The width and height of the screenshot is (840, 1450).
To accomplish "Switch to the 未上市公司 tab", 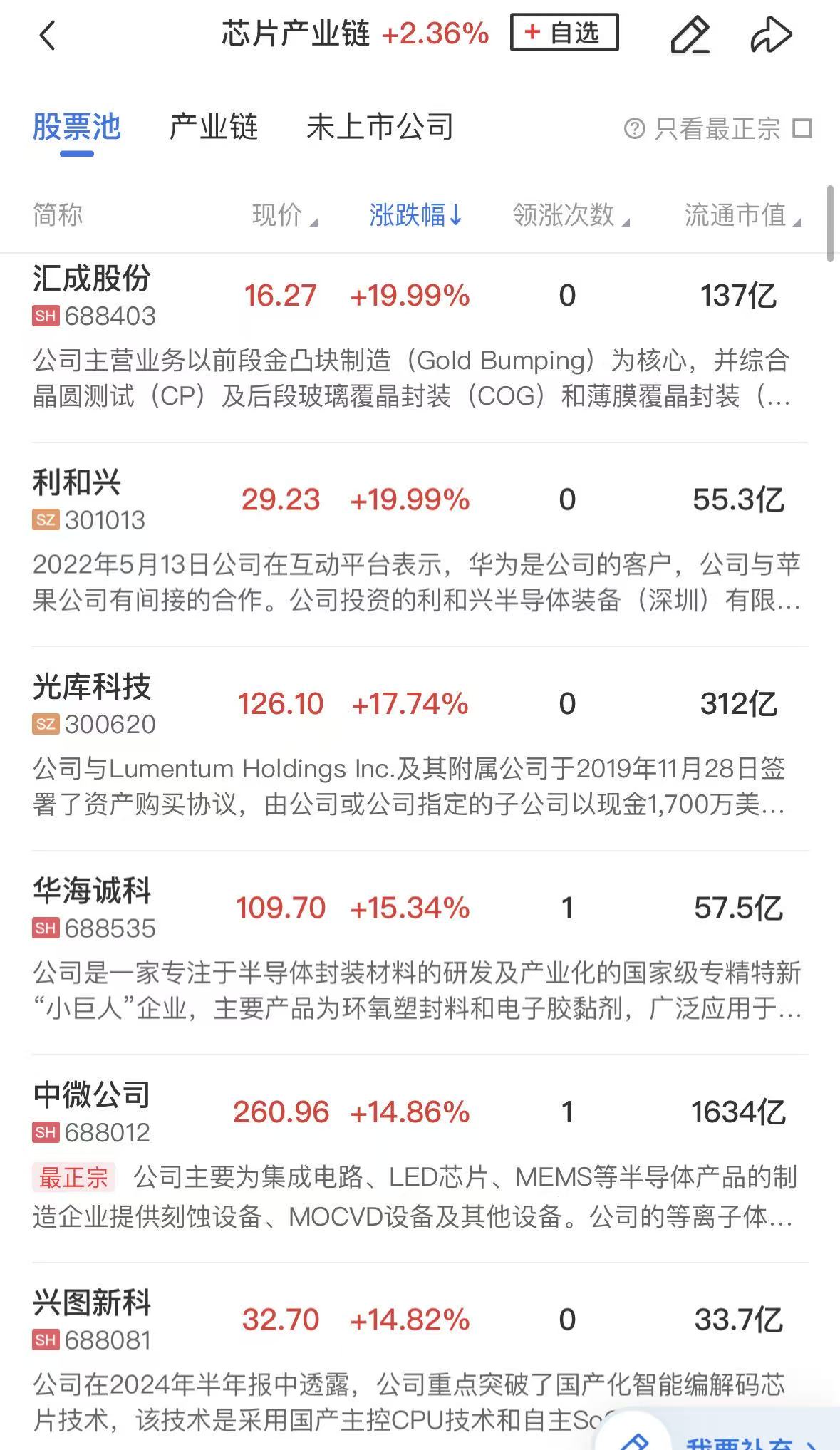I will tap(380, 128).
